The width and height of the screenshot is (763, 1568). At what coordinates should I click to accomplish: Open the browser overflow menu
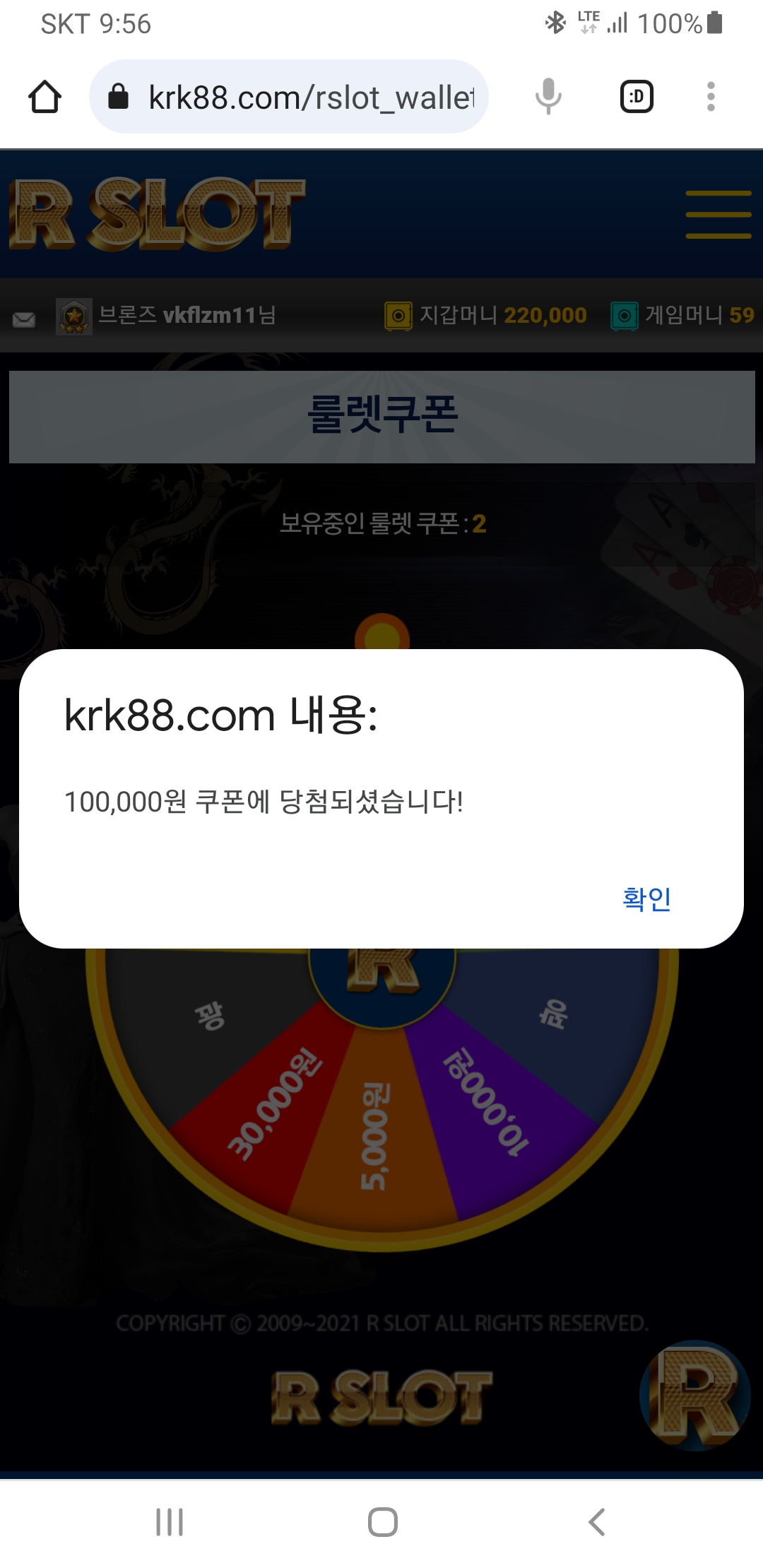coord(711,97)
